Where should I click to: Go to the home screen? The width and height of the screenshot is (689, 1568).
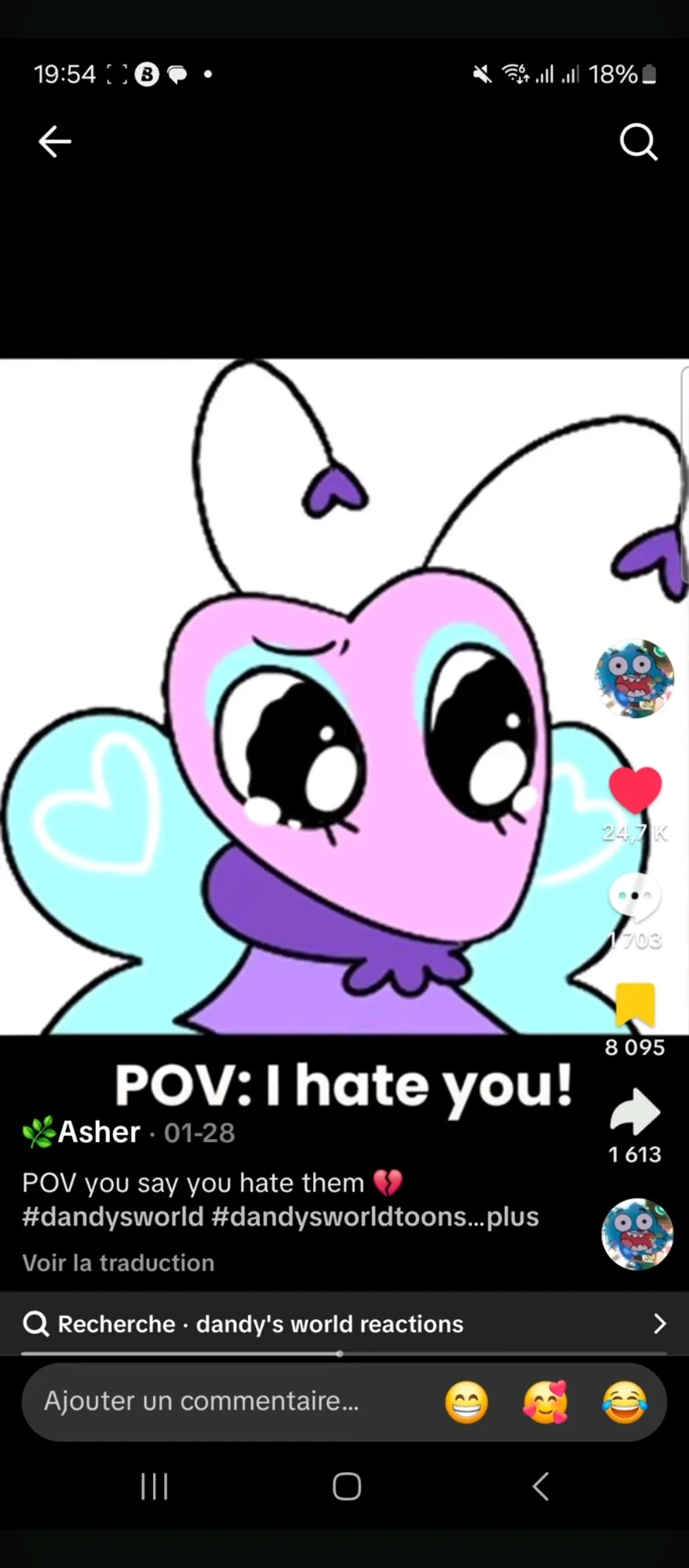pos(346,1486)
